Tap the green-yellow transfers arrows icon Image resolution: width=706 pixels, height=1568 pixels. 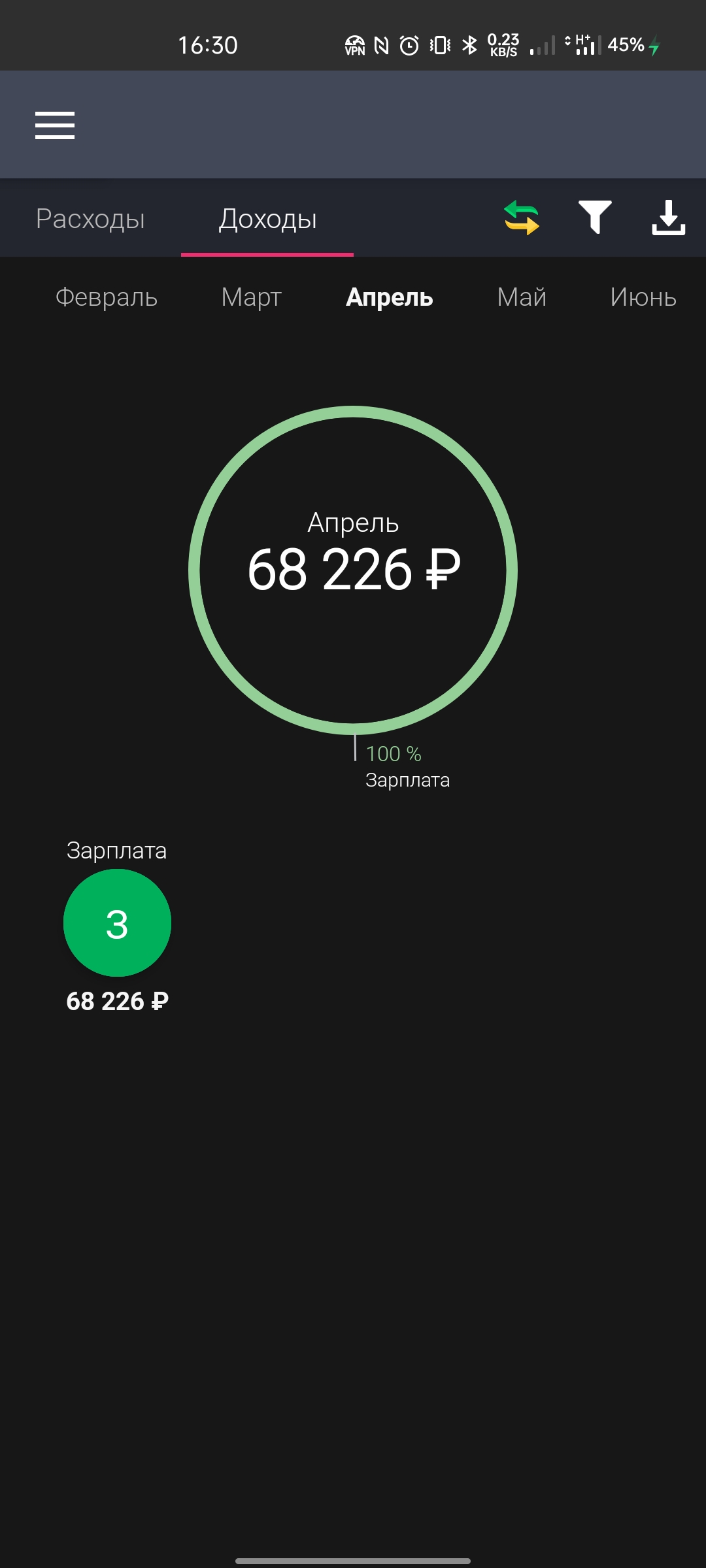(522, 218)
